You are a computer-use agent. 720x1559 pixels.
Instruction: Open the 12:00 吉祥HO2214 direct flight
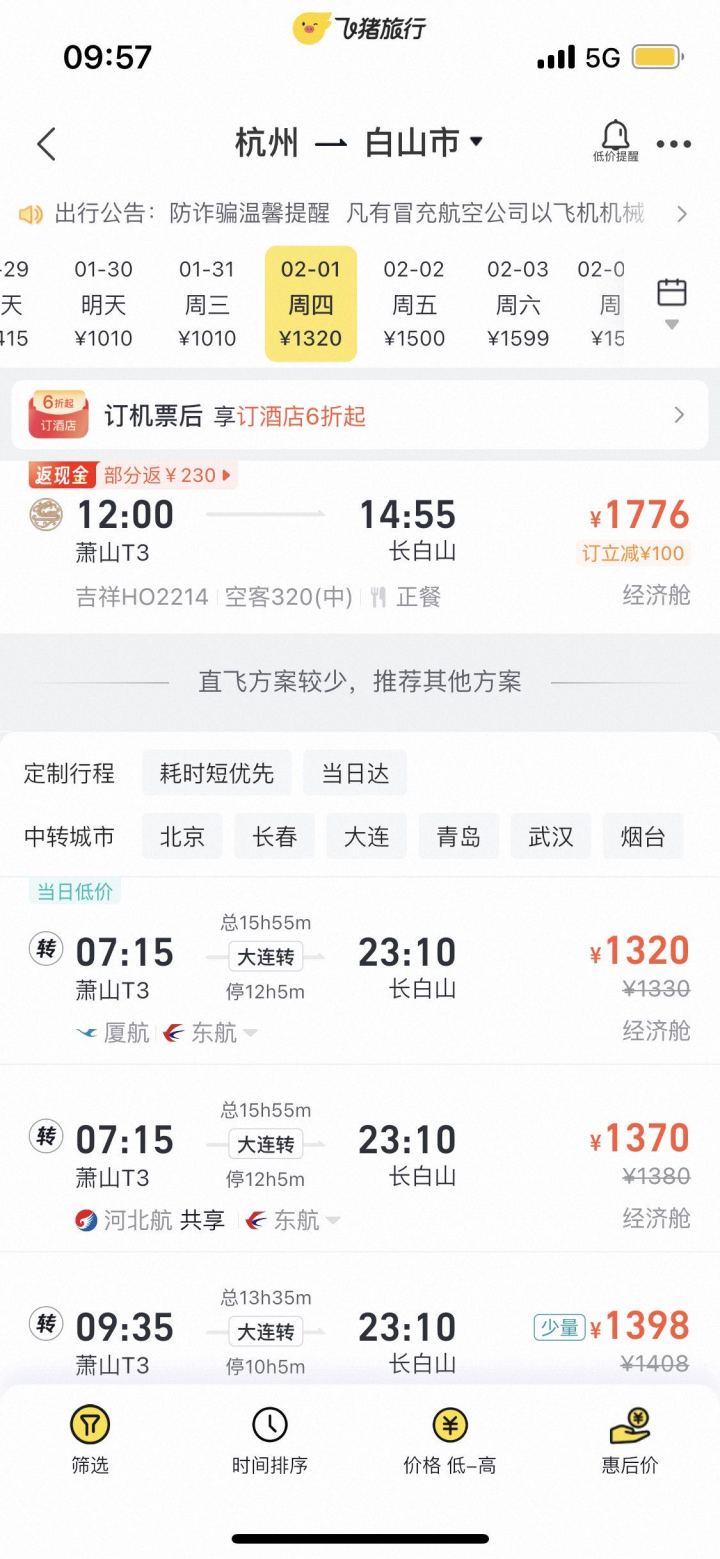click(359, 552)
